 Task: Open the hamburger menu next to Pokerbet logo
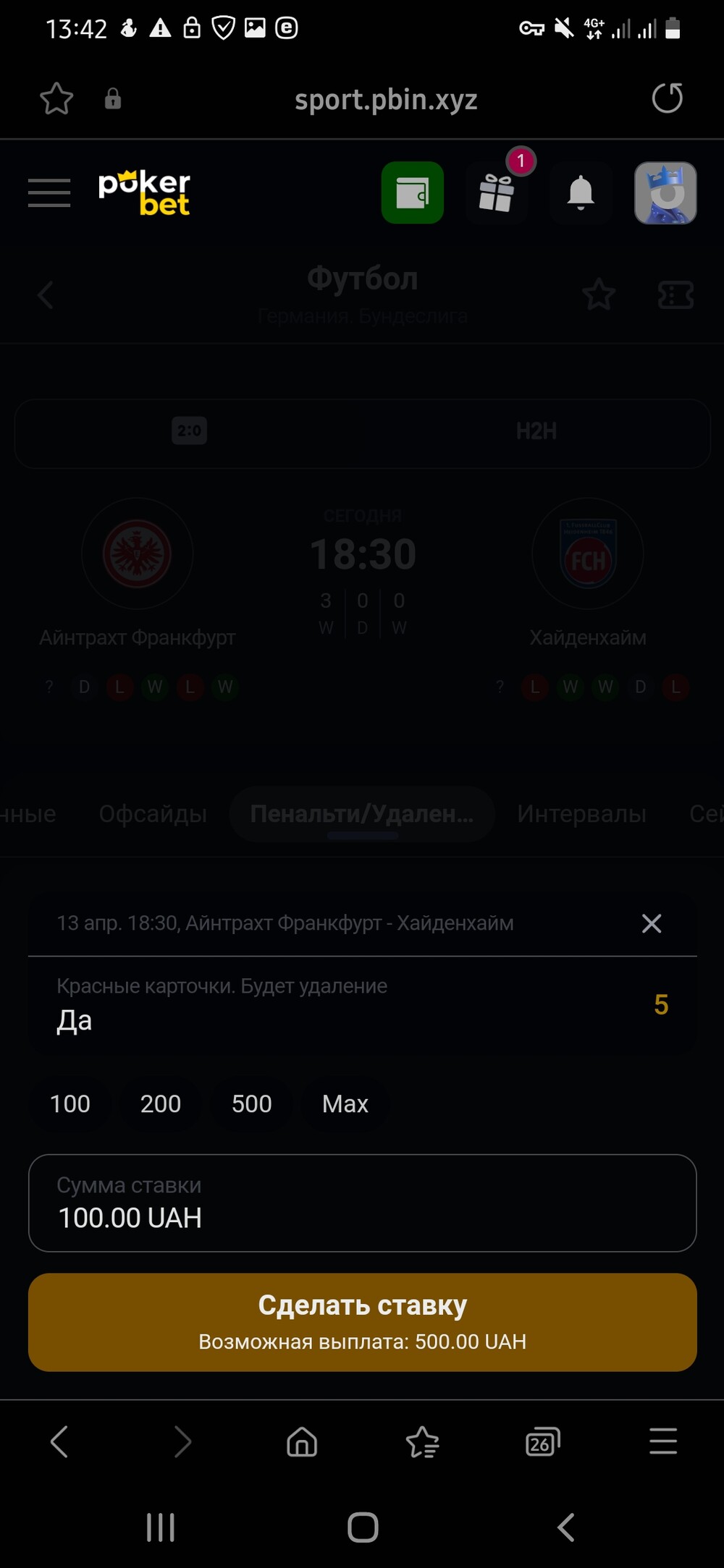pos(49,192)
